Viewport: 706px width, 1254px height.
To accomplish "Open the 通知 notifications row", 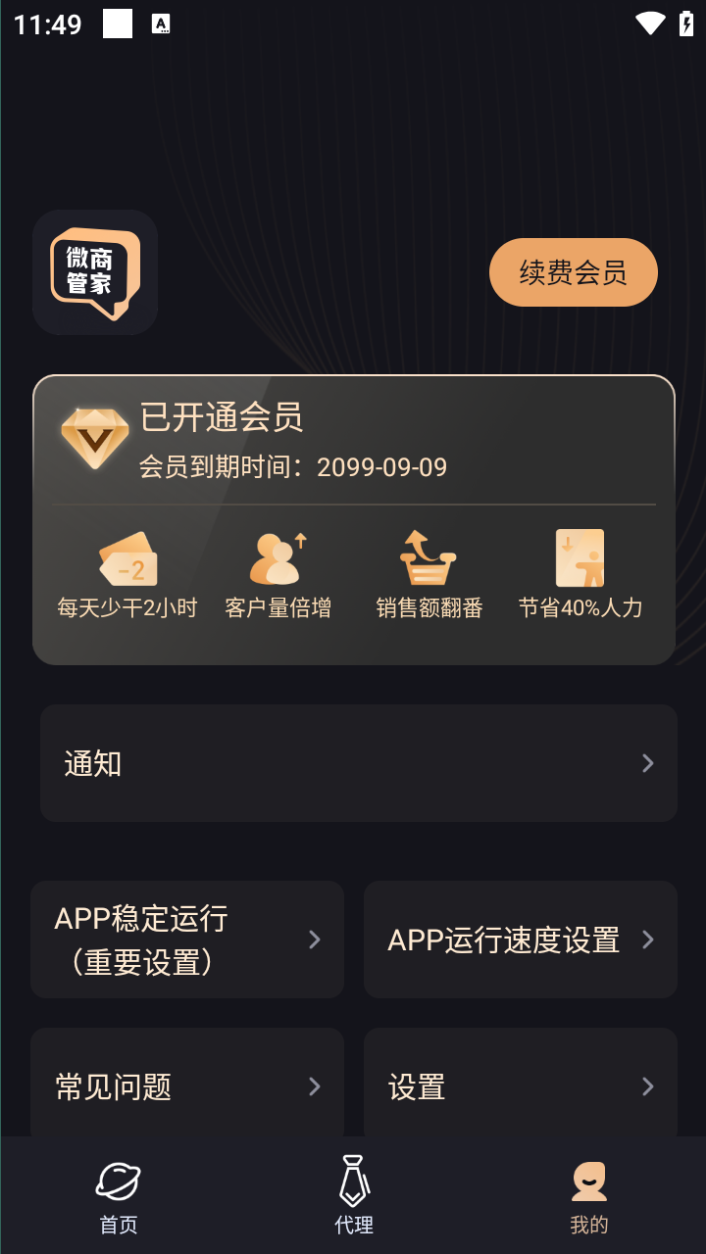I will [358, 763].
